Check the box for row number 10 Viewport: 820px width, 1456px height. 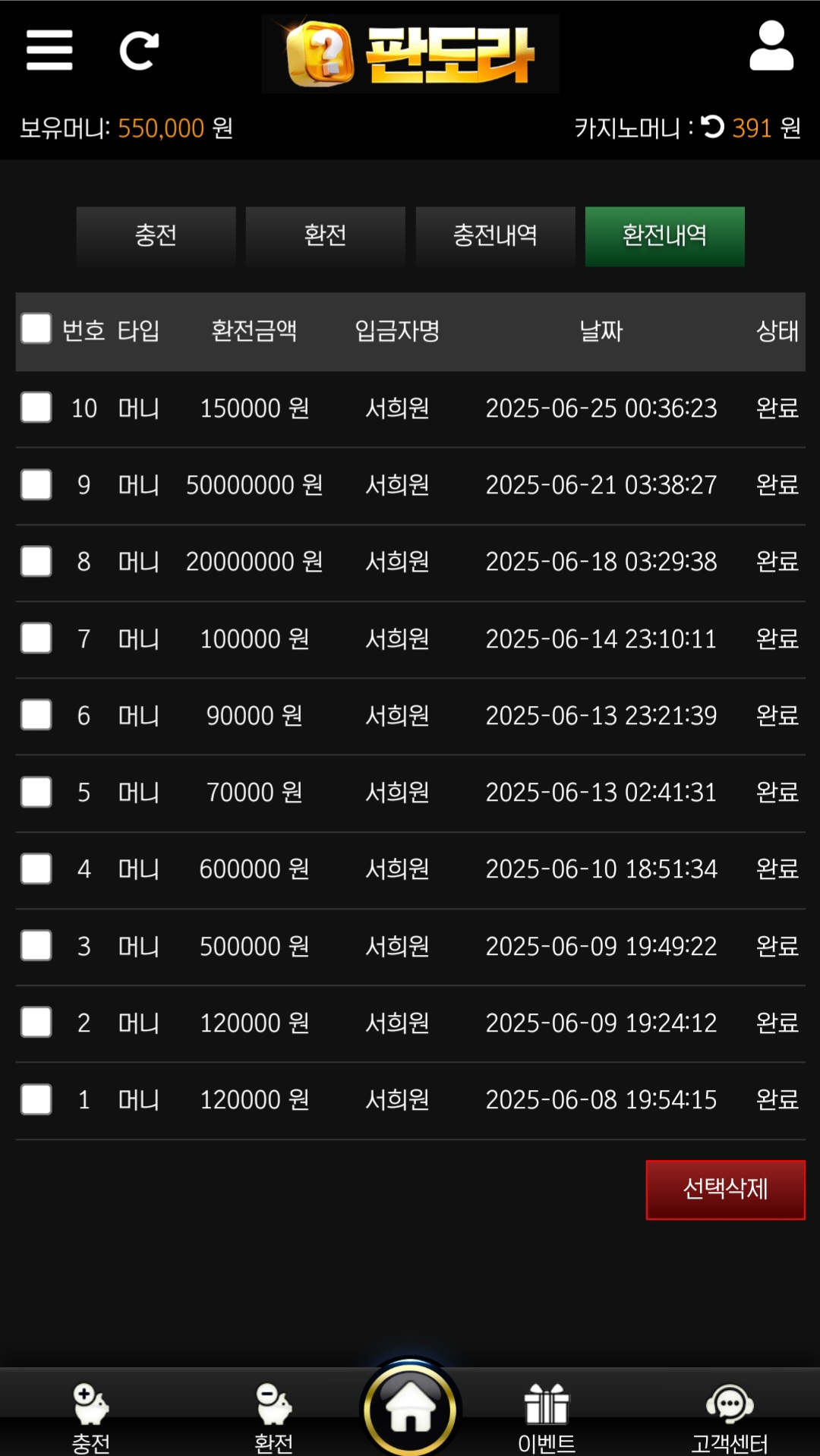36,408
